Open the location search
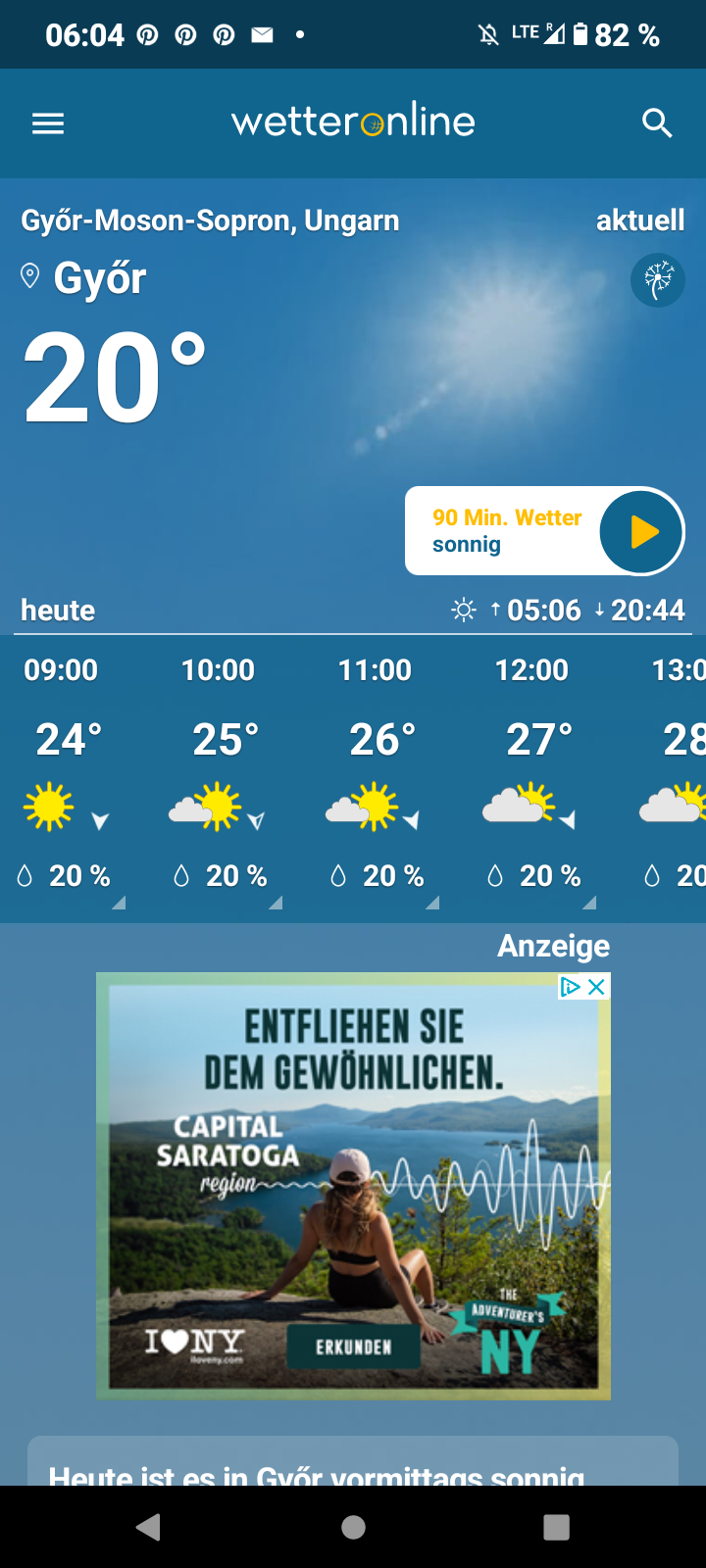The image size is (706, 1568). (657, 123)
